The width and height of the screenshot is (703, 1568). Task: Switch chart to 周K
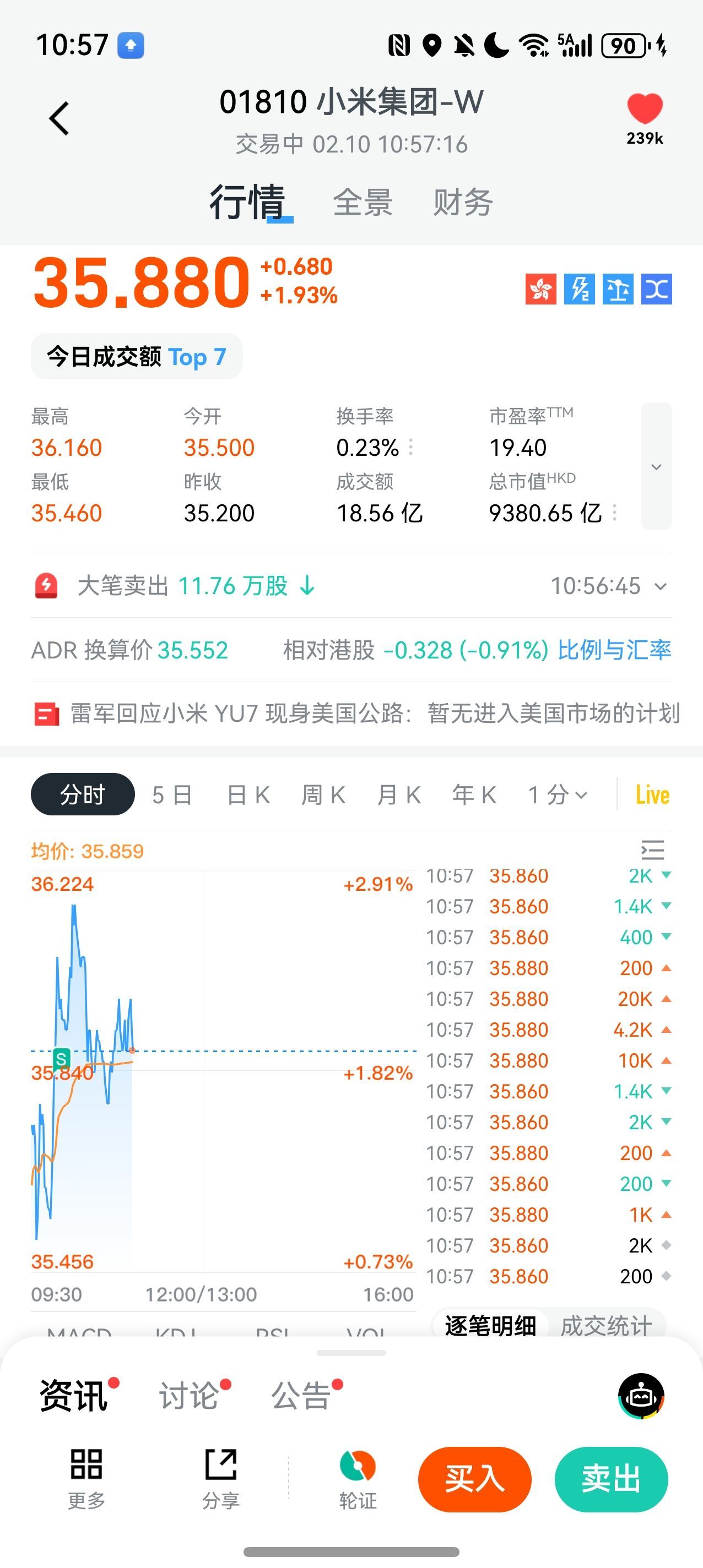[323, 795]
